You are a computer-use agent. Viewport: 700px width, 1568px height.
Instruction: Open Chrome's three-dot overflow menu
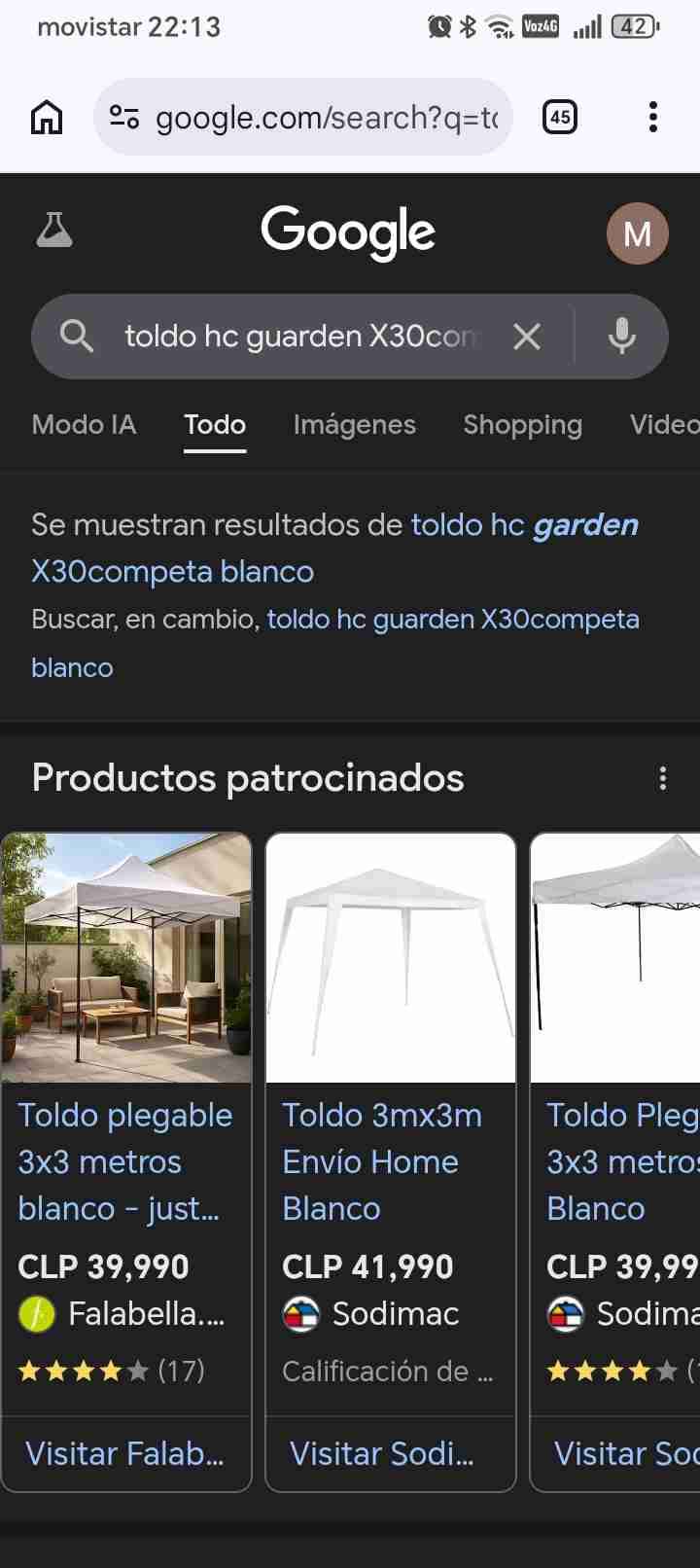(x=652, y=117)
